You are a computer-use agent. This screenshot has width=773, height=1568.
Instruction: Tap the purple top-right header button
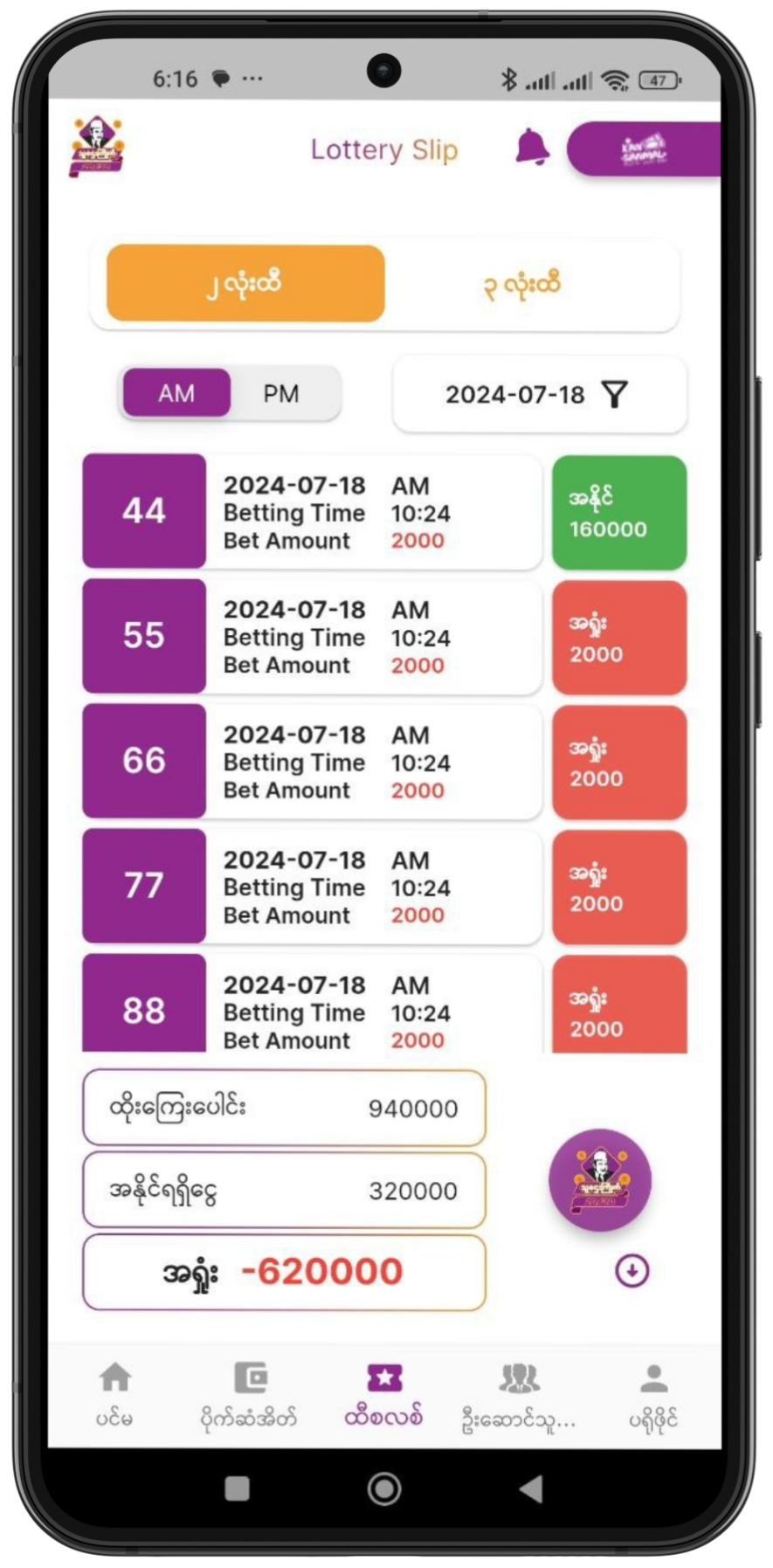click(x=645, y=149)
